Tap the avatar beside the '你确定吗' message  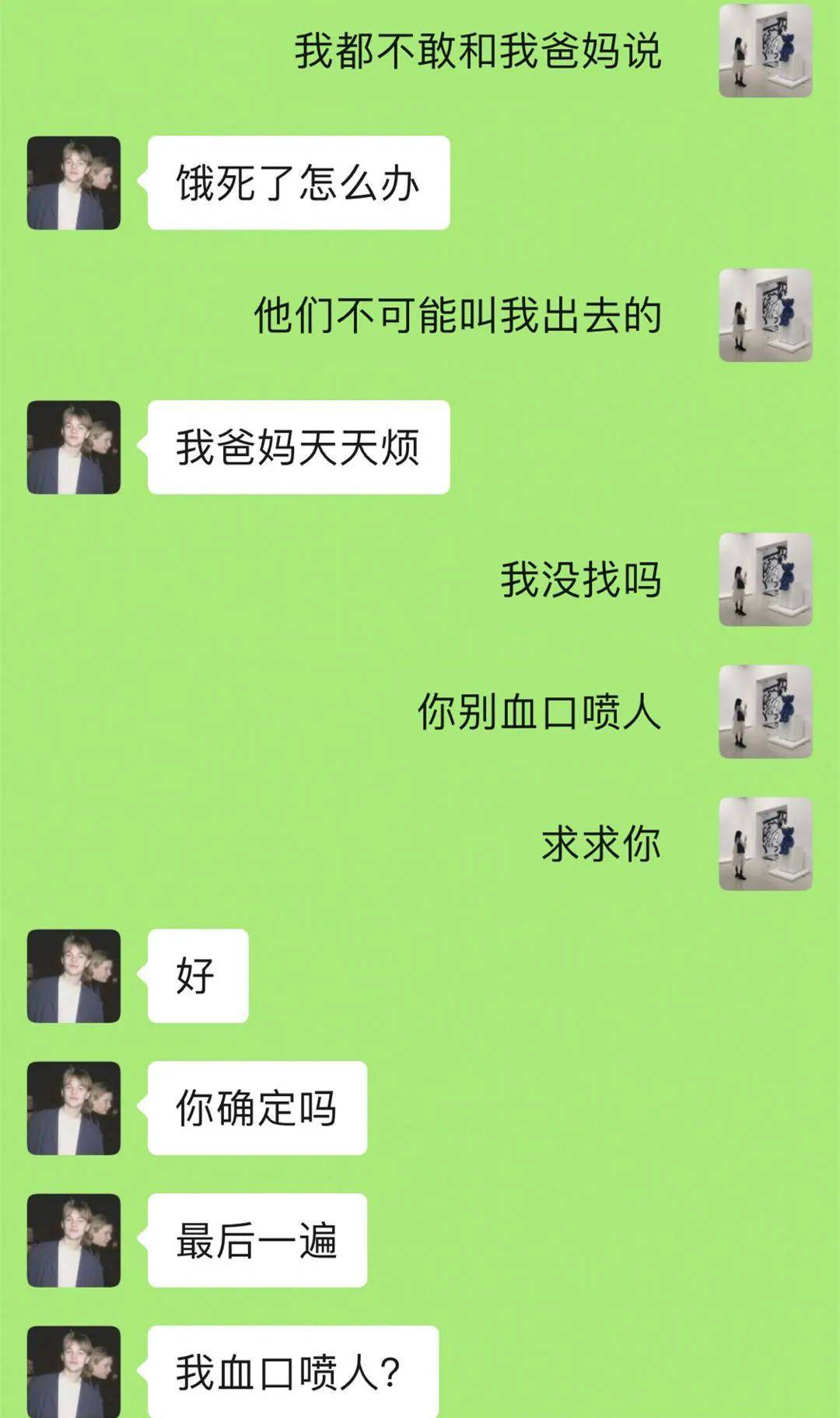pos(74,1108)
